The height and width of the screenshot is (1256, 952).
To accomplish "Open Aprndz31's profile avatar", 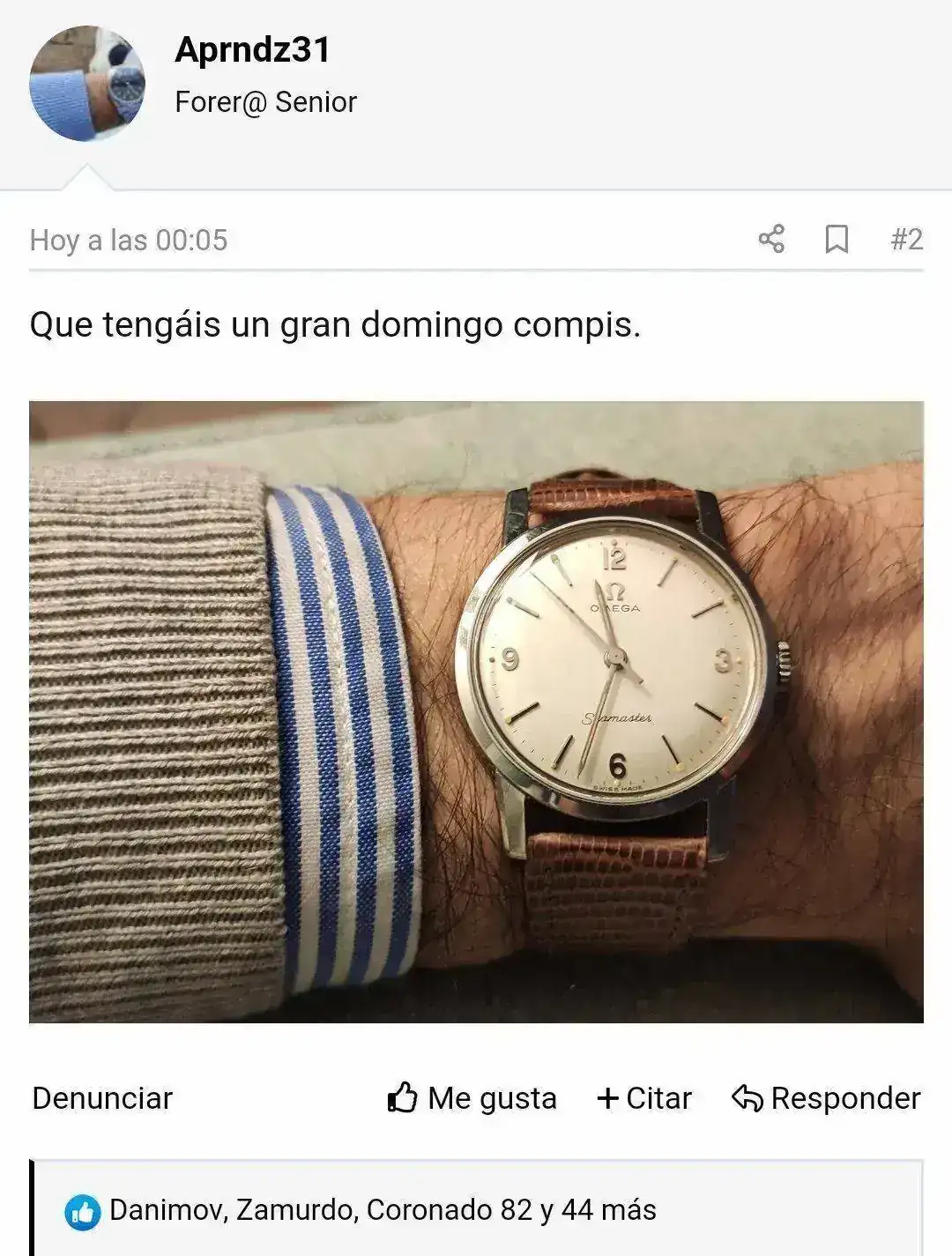I will click(x=86, y=84).
